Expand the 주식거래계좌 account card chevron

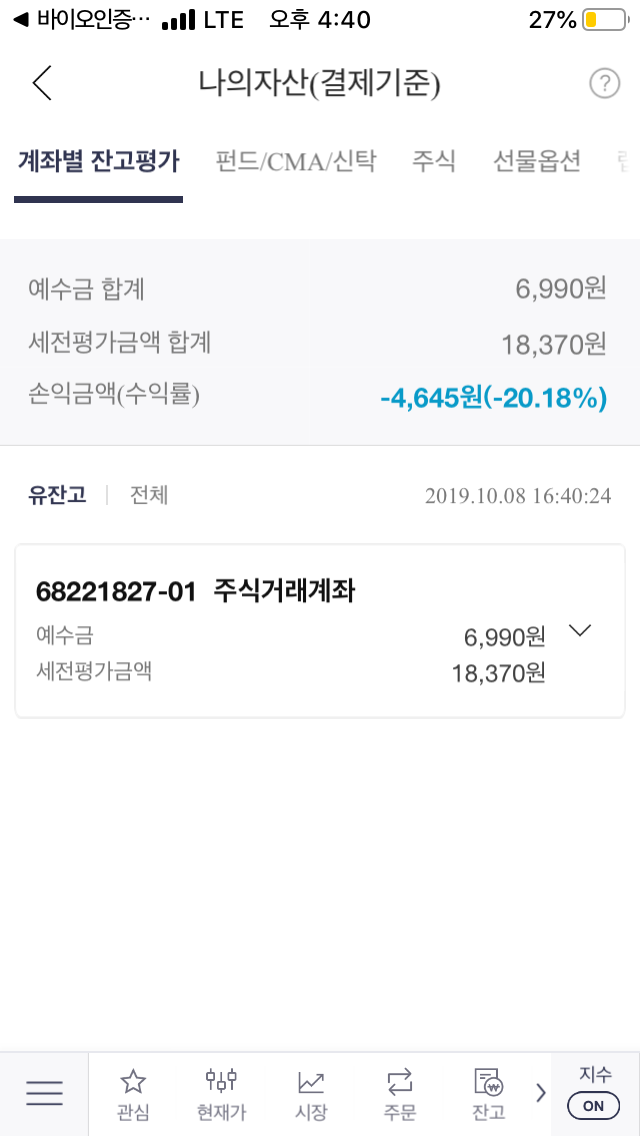coord(580,631)
